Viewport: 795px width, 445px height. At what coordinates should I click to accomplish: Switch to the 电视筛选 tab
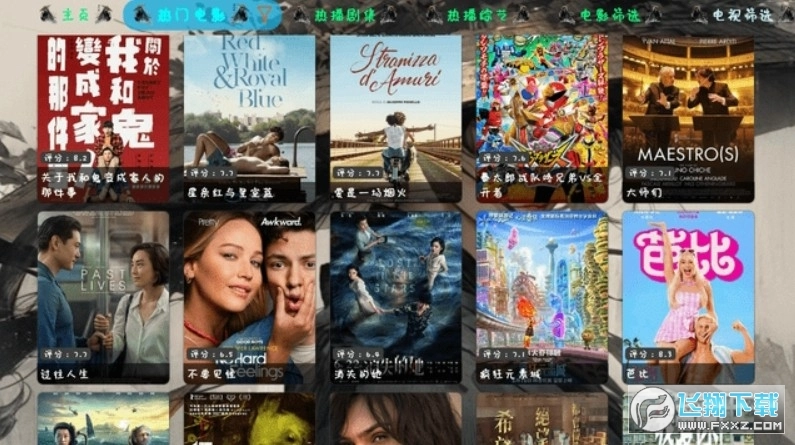point(741,15)
